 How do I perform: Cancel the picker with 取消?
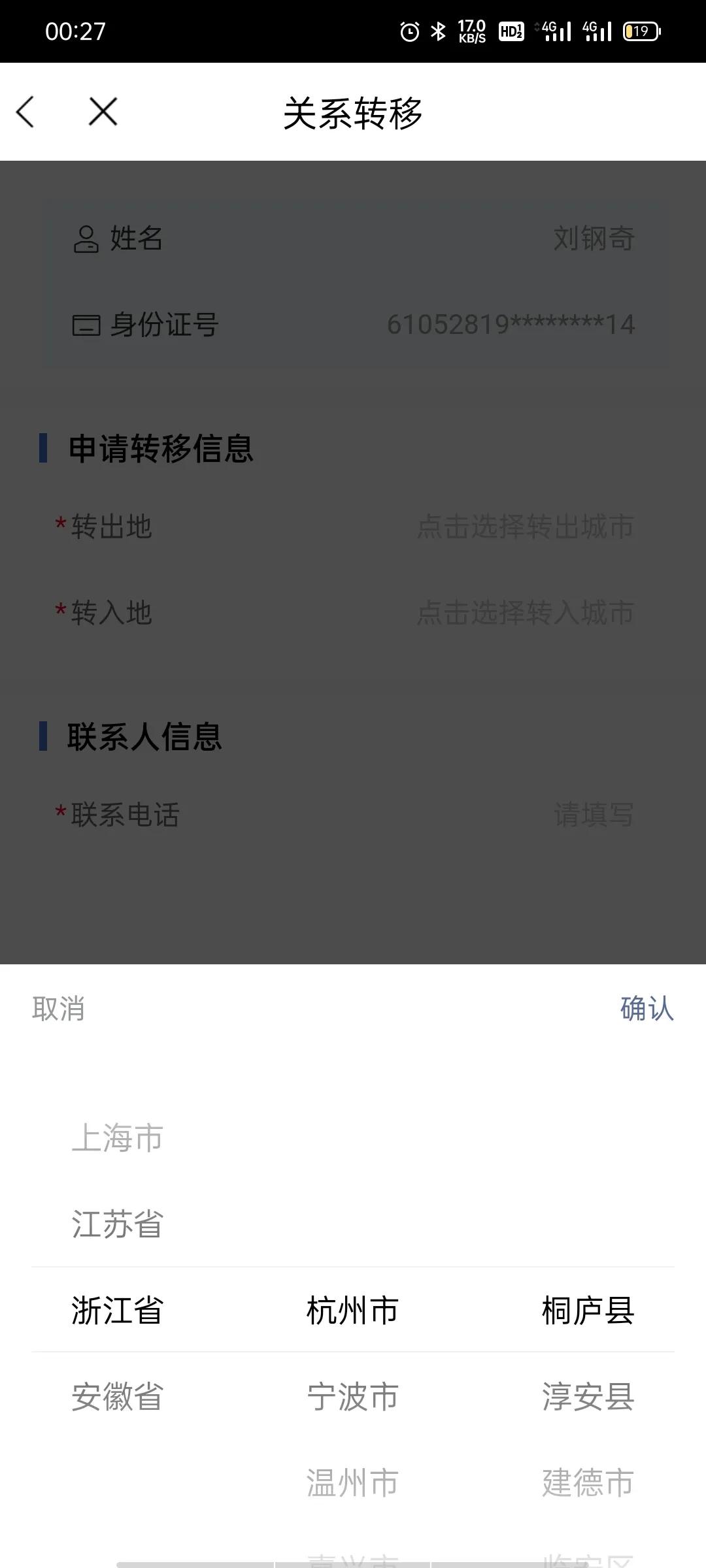58,1009
